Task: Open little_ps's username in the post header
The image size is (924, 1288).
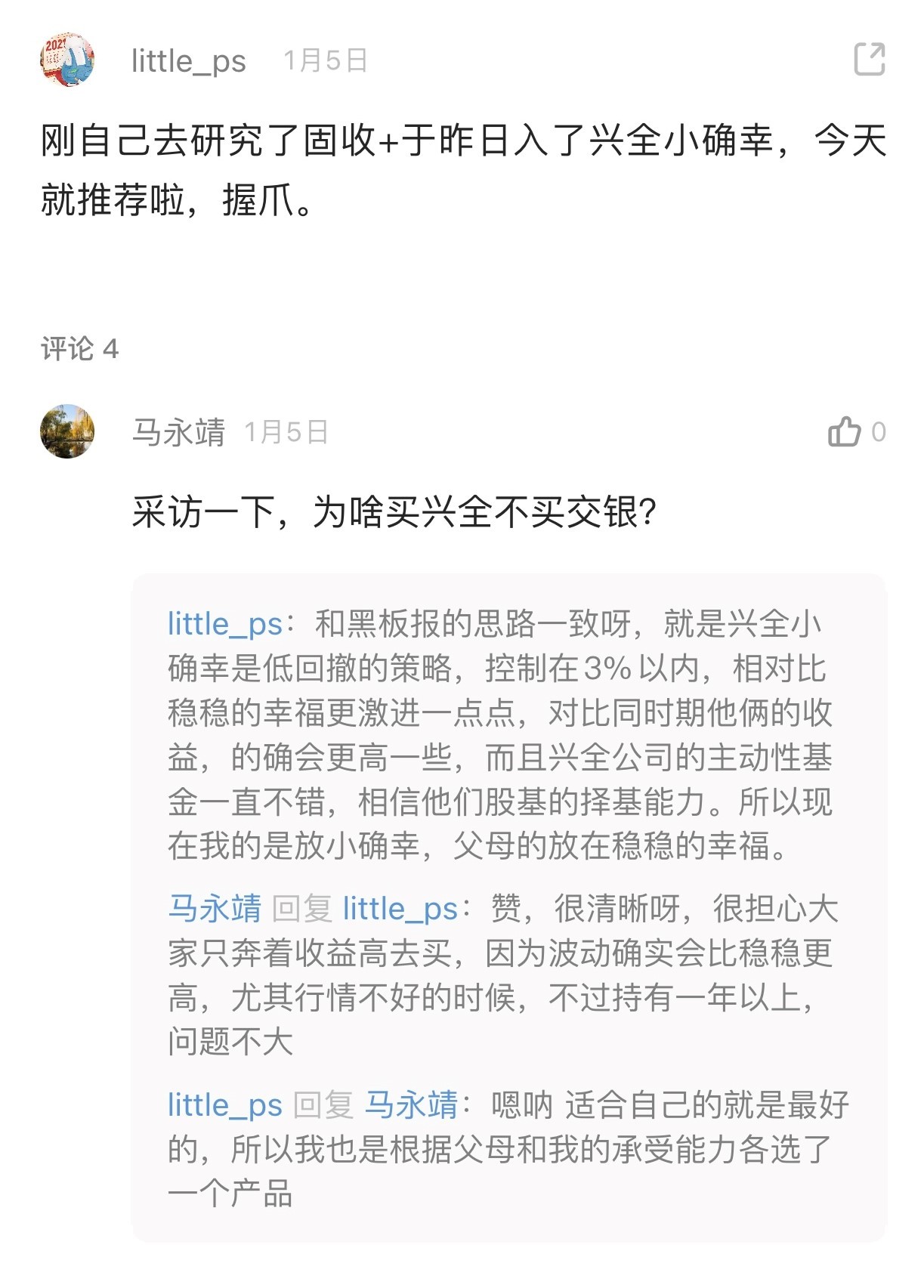Action: pos(188,61)
